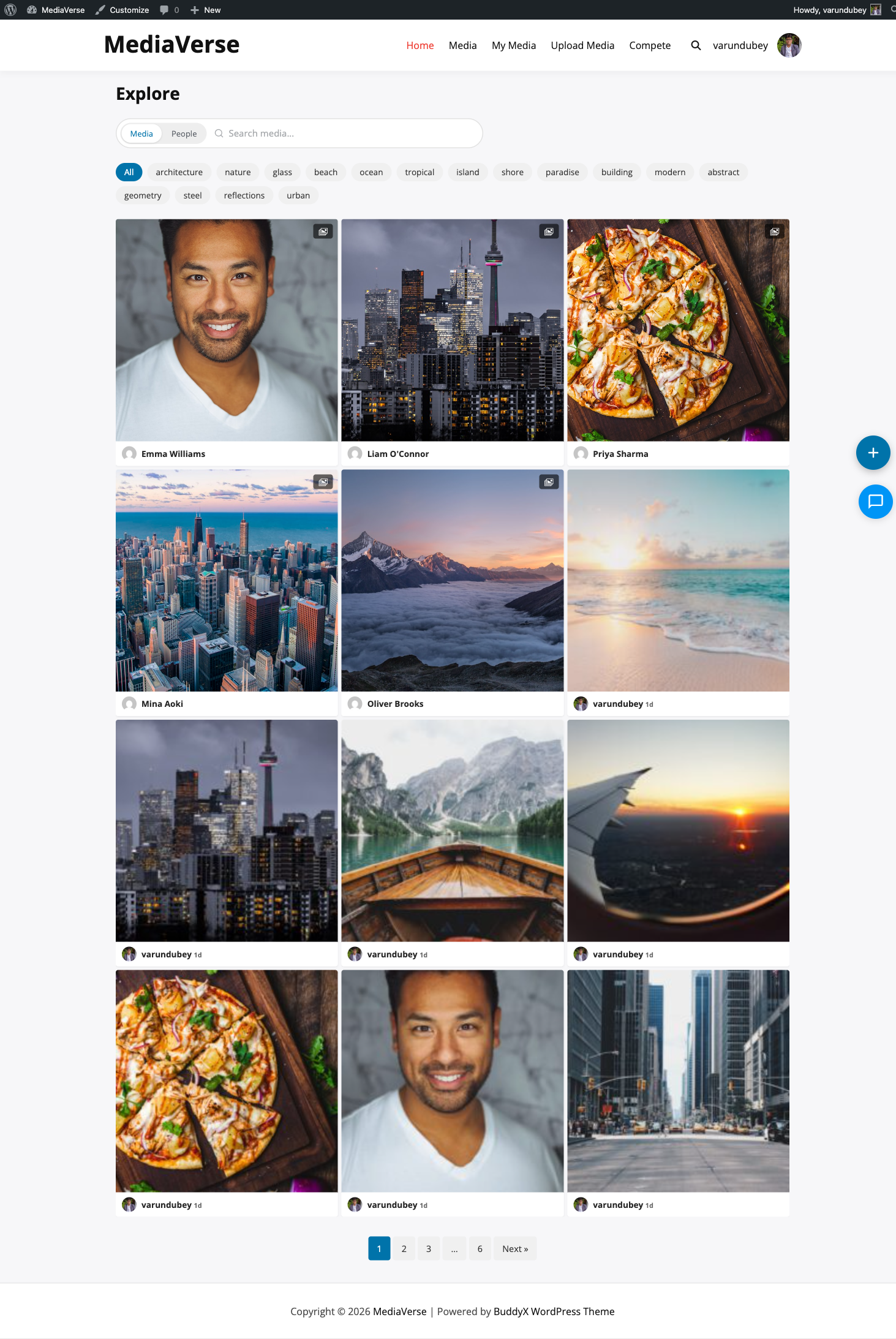Click the Next » pagination button
The height and width of the screenshot is (1339, 896).
tap(514, 1248)
